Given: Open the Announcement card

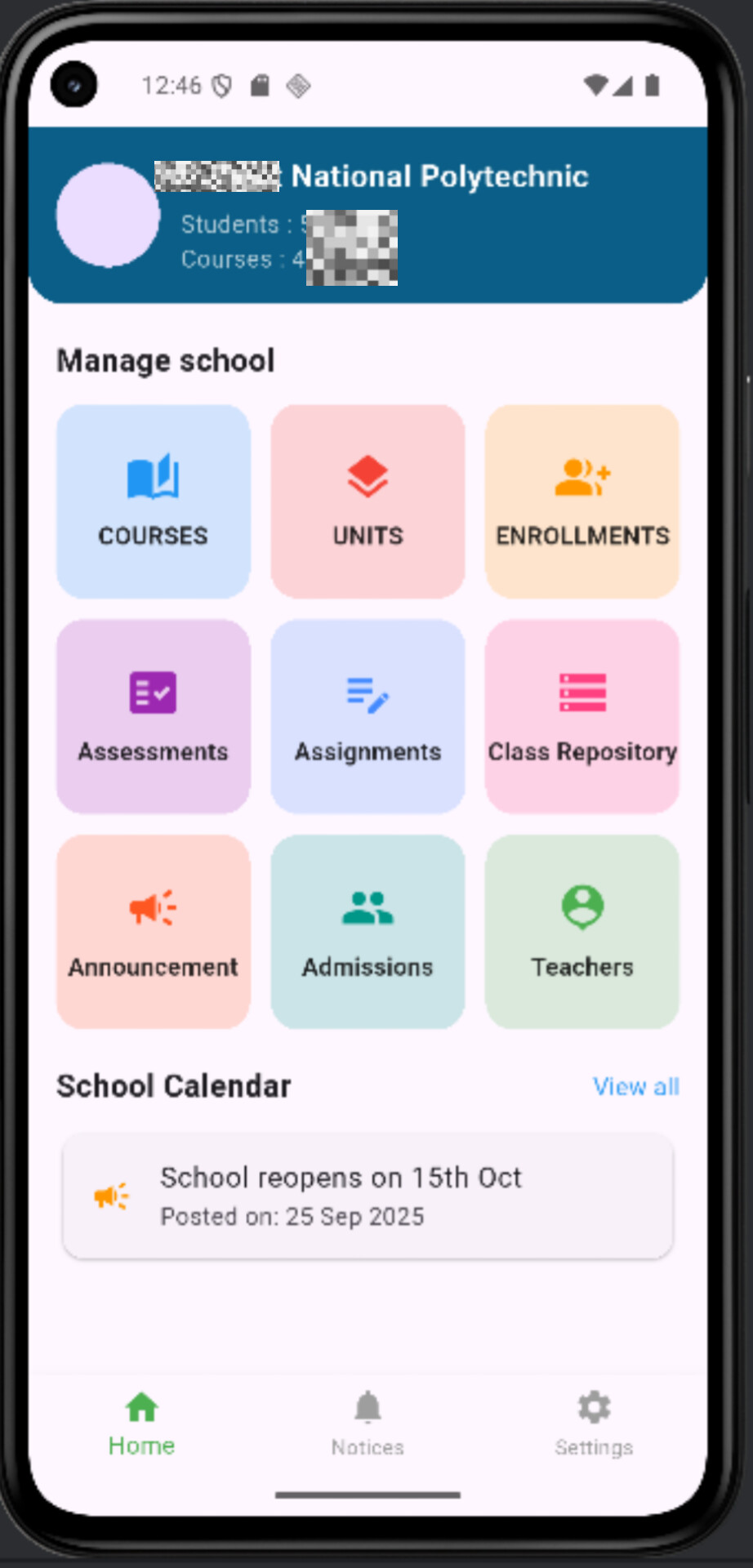Looking at the screenshot, I should [x=154, y=931].
